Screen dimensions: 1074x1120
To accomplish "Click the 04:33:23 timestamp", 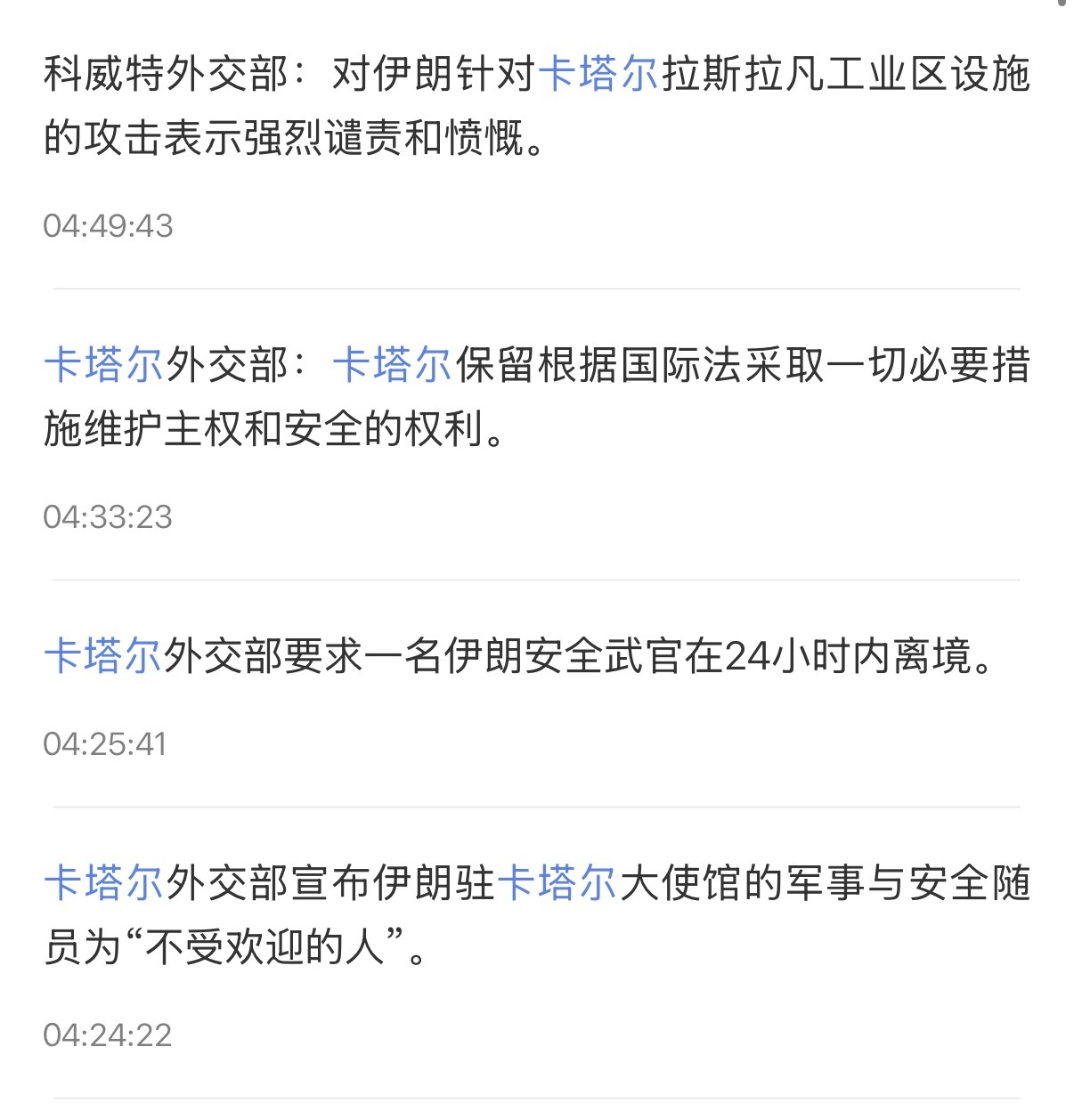I will [109, 518].
